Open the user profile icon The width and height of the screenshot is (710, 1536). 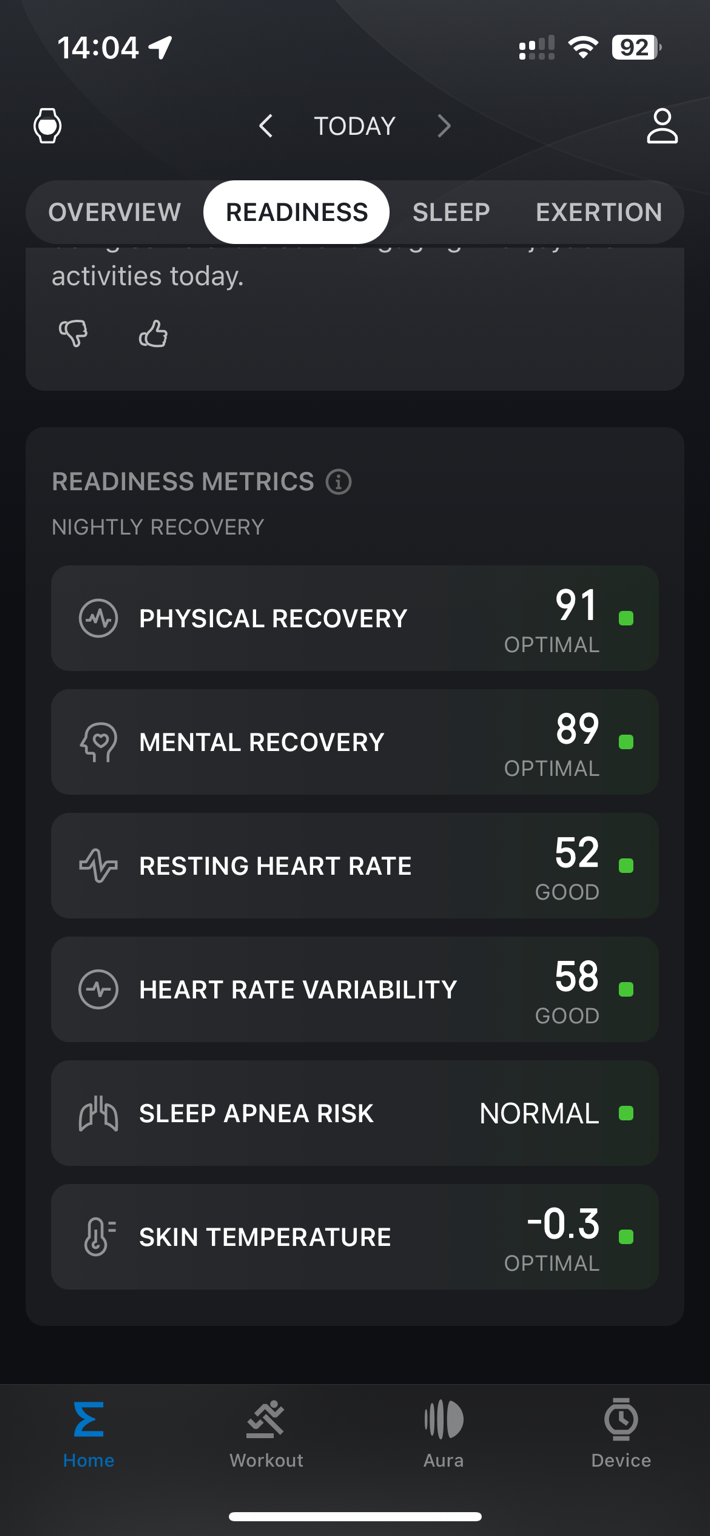click(662, 126)
